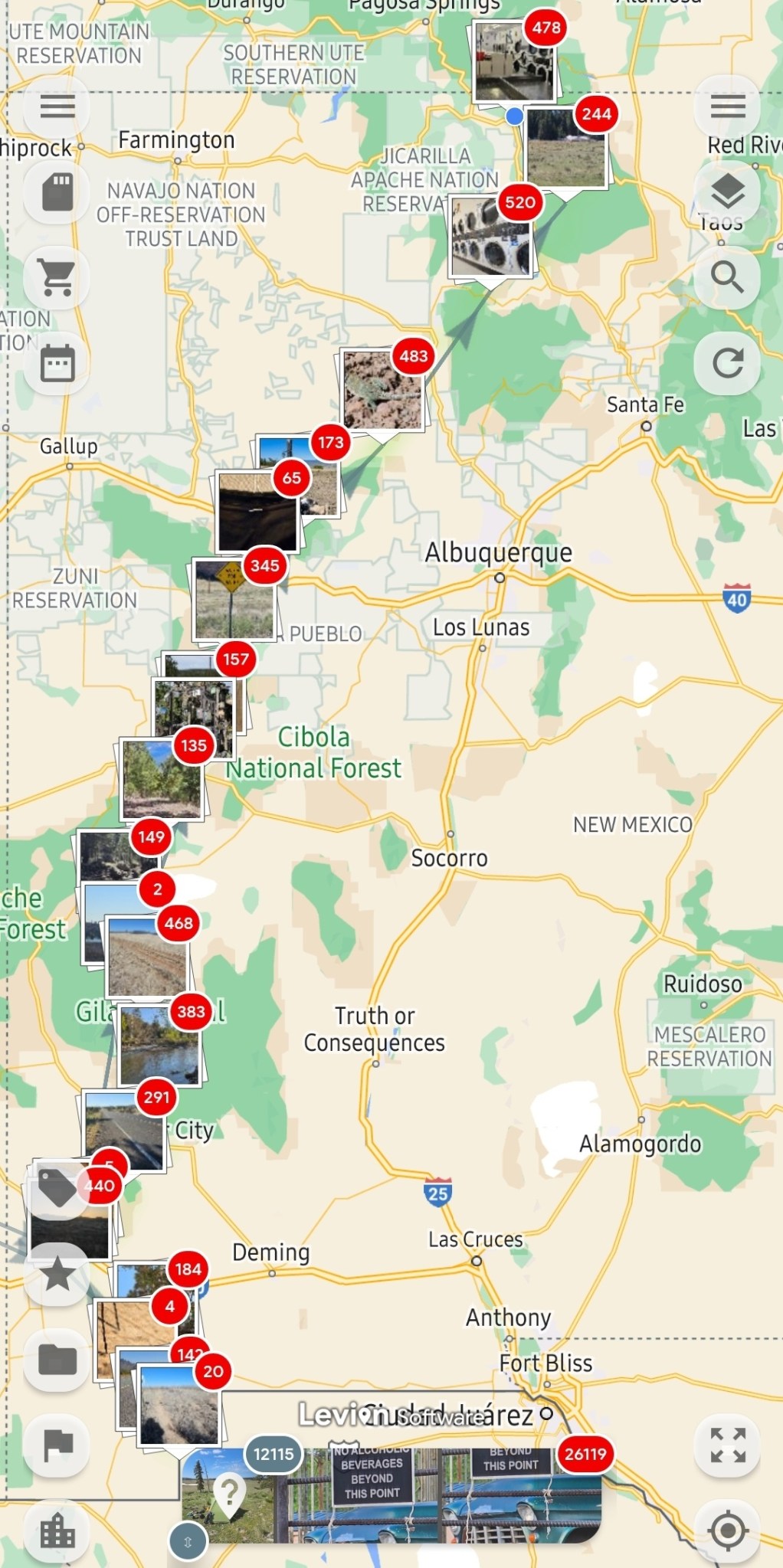
Task: Open the map layers selector
Action: [x=727, y=191]
